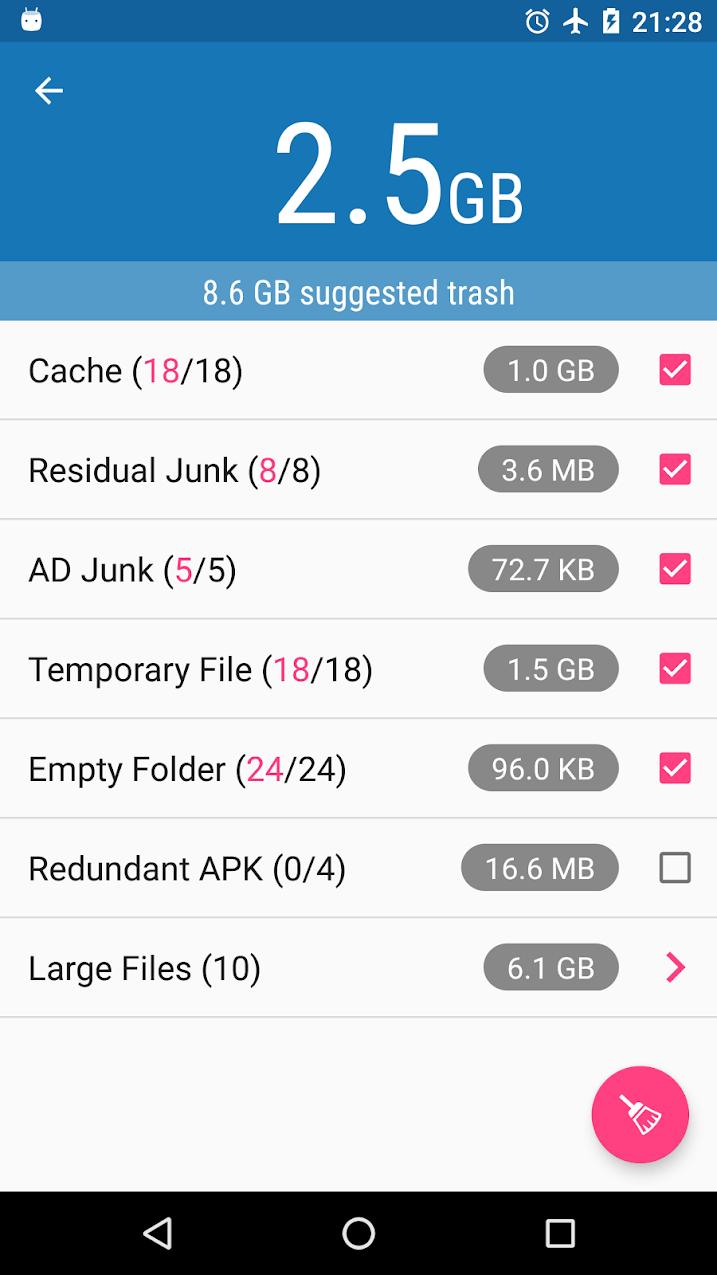Check the Redundant APK checkbox
Screen dimensions: 717x1275
[x=675, y=868]
